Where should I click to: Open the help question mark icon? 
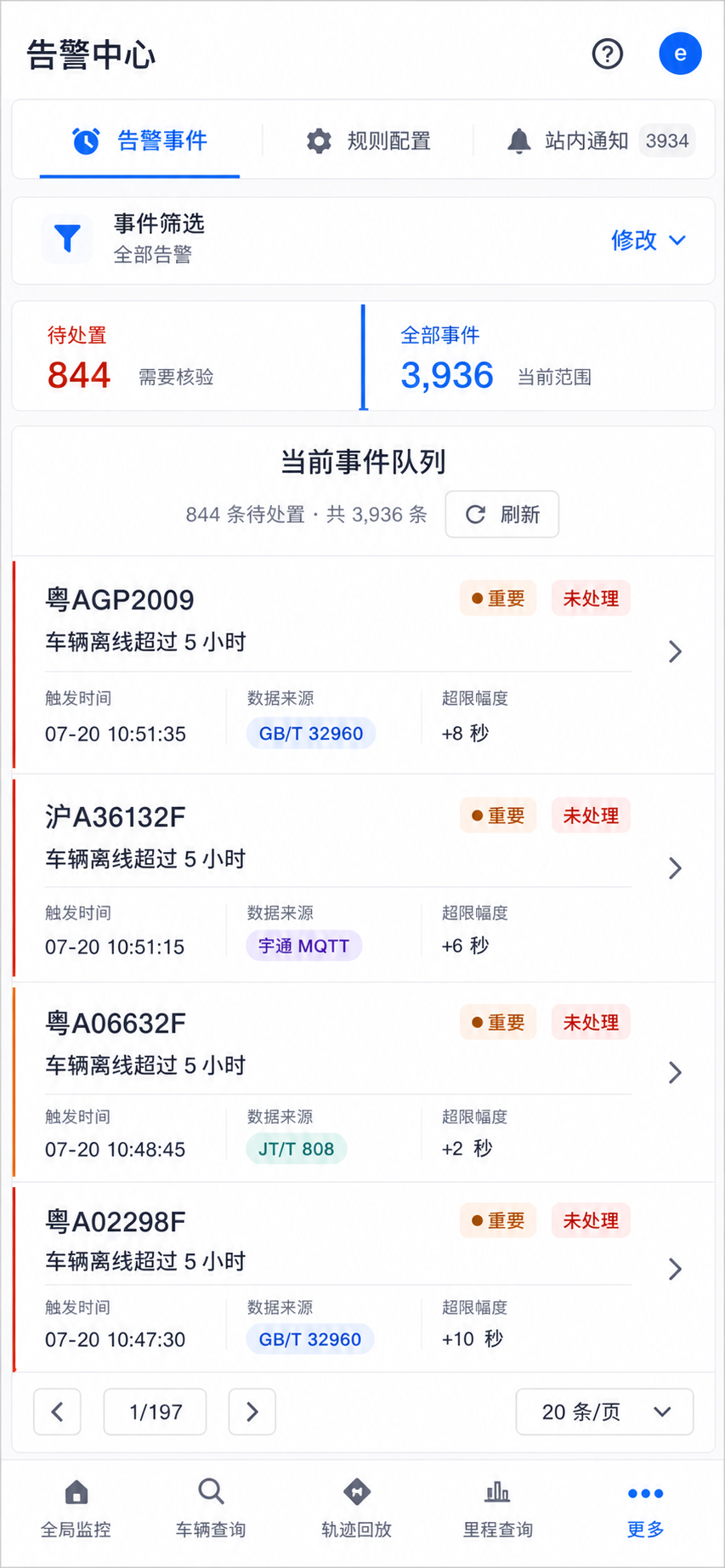point(607,54)
